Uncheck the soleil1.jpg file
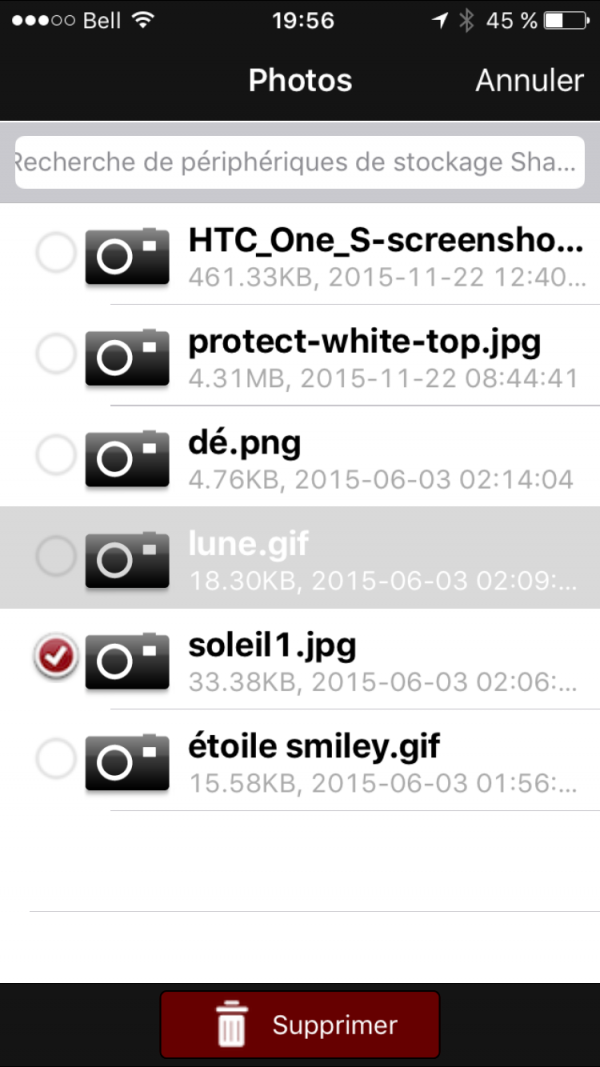 pyautogui.click(x=55, y=657)
